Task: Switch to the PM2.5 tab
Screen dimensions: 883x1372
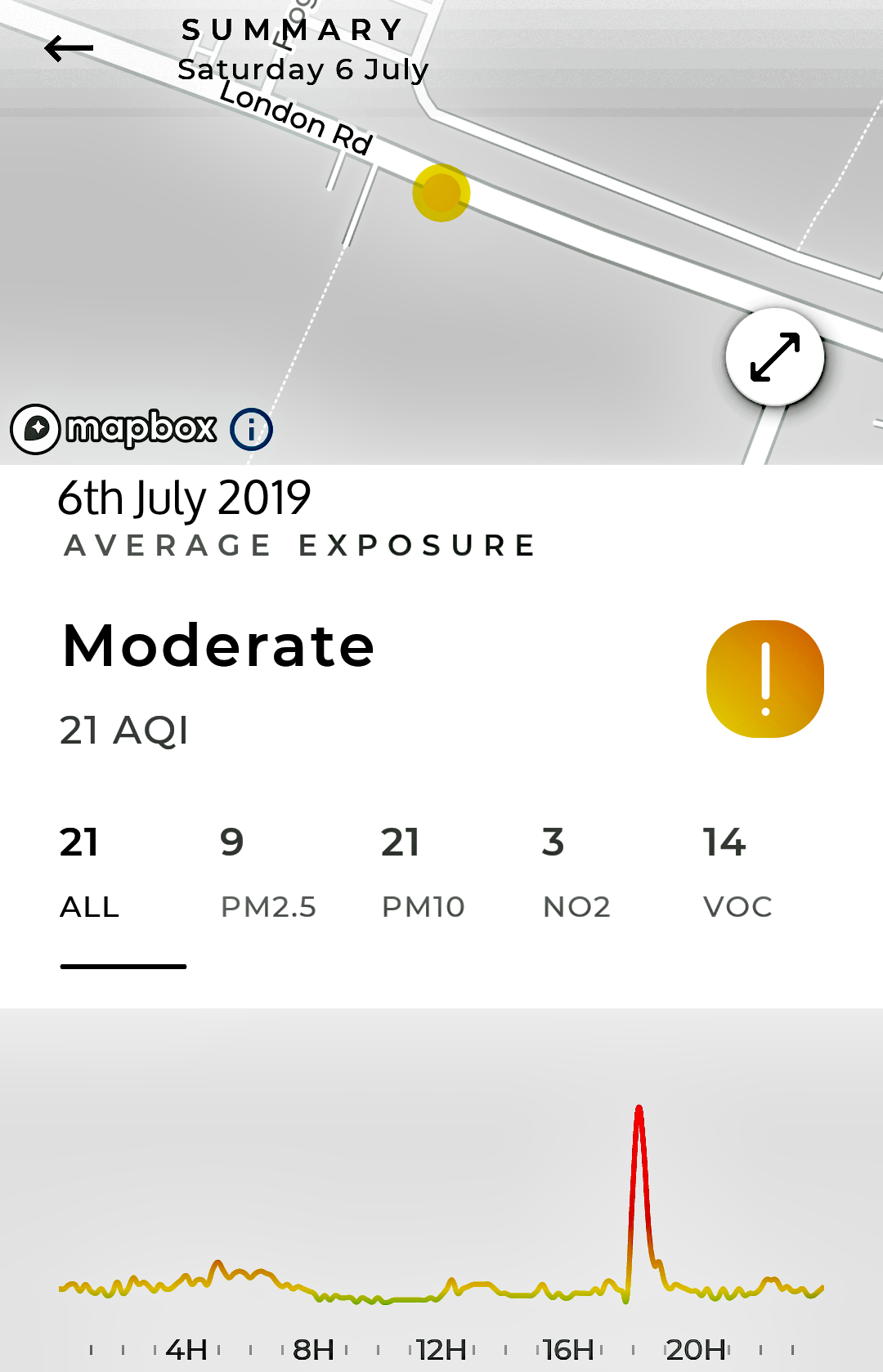Action: 267,874
